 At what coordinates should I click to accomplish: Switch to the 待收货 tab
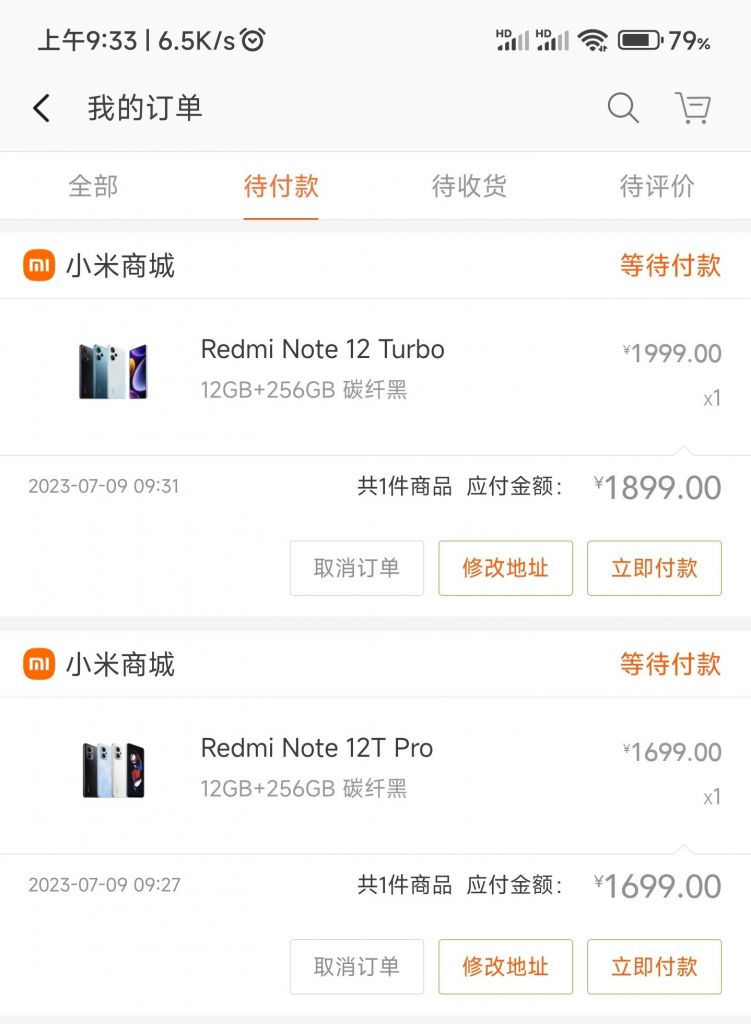pos(467,186)
